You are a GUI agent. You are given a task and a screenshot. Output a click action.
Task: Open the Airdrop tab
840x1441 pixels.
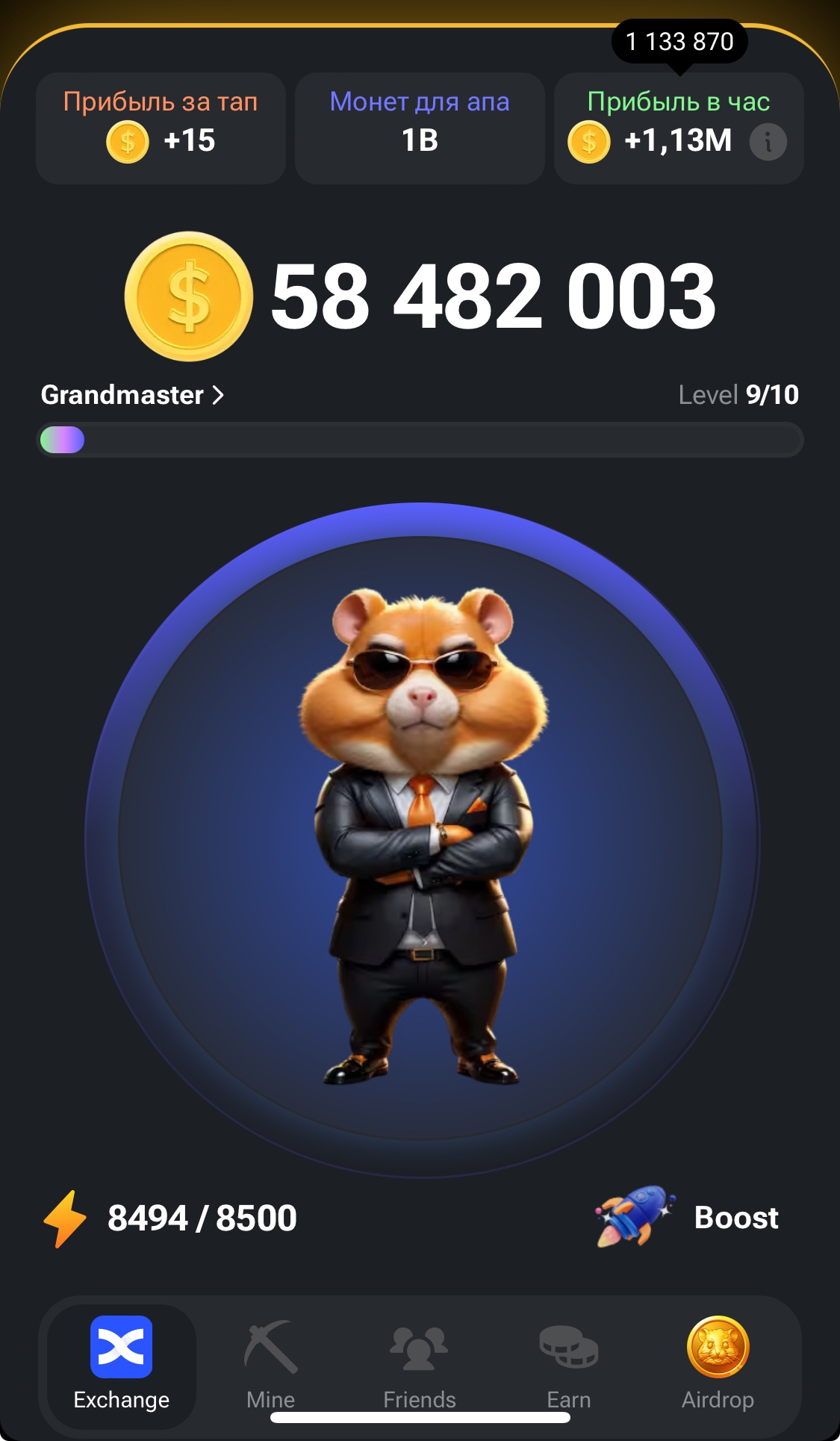(x=718, y=1364)
